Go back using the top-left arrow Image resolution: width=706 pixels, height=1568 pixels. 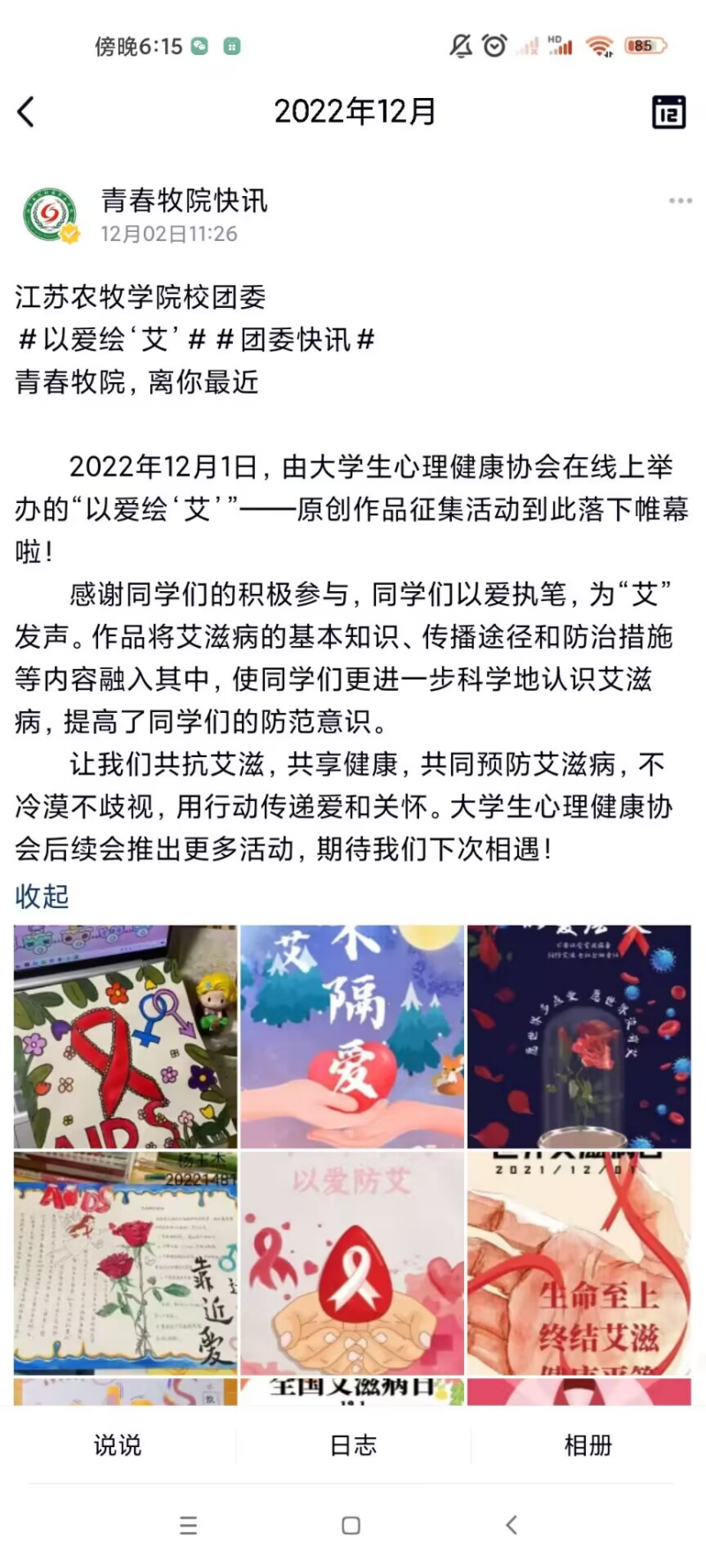[x=26, y=112]
